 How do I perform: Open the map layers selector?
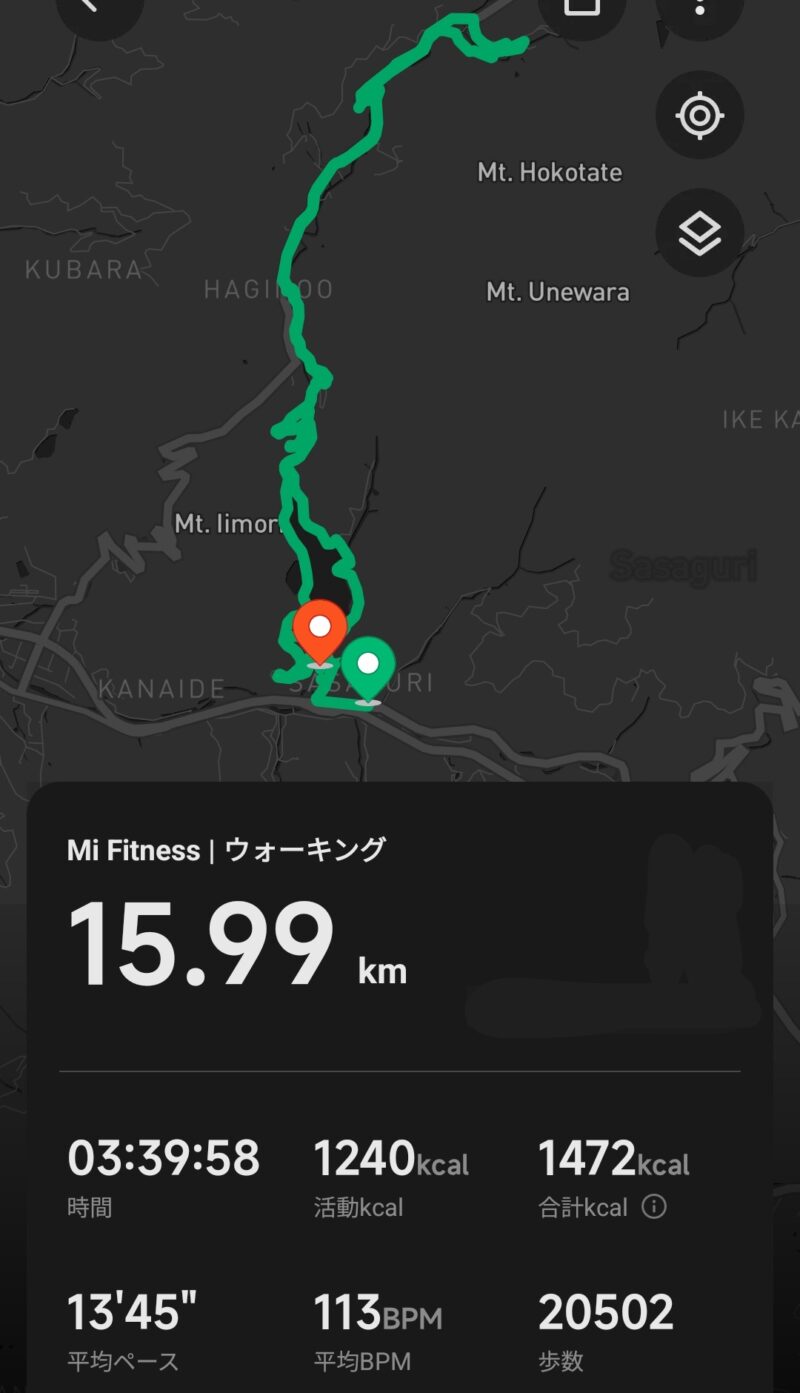699,234
